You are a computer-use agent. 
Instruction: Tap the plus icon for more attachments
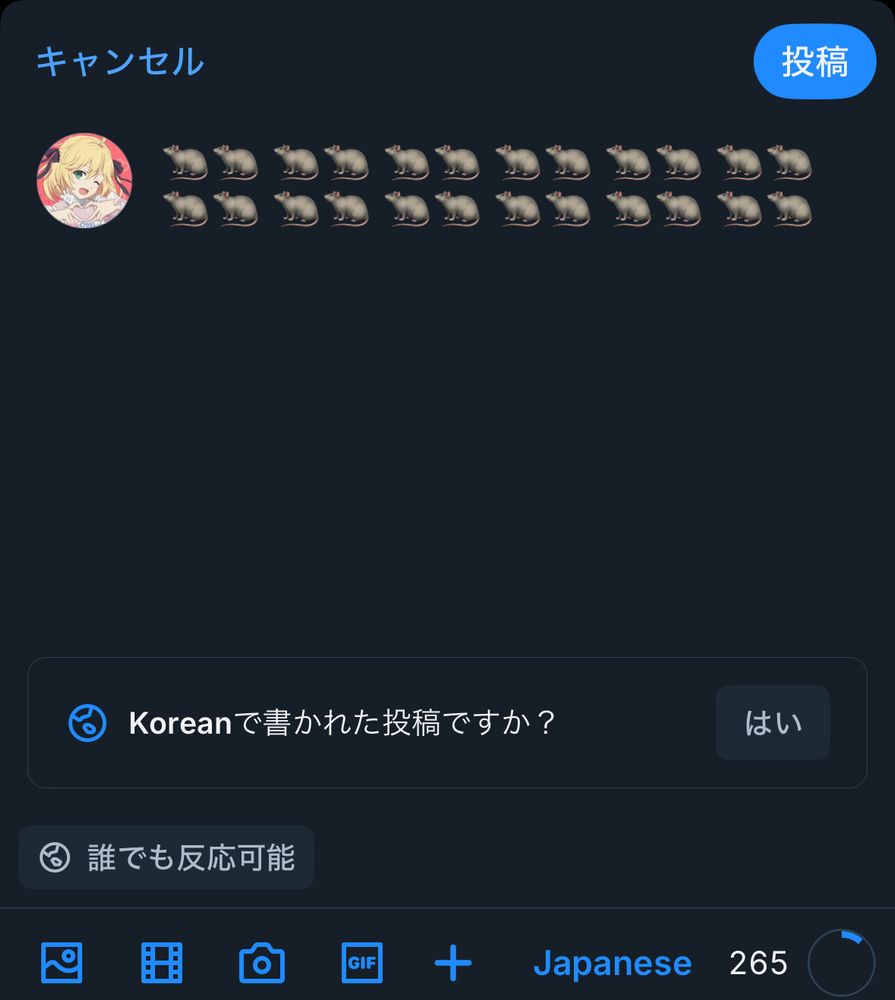pyautogui.click(x=453, y=963)
